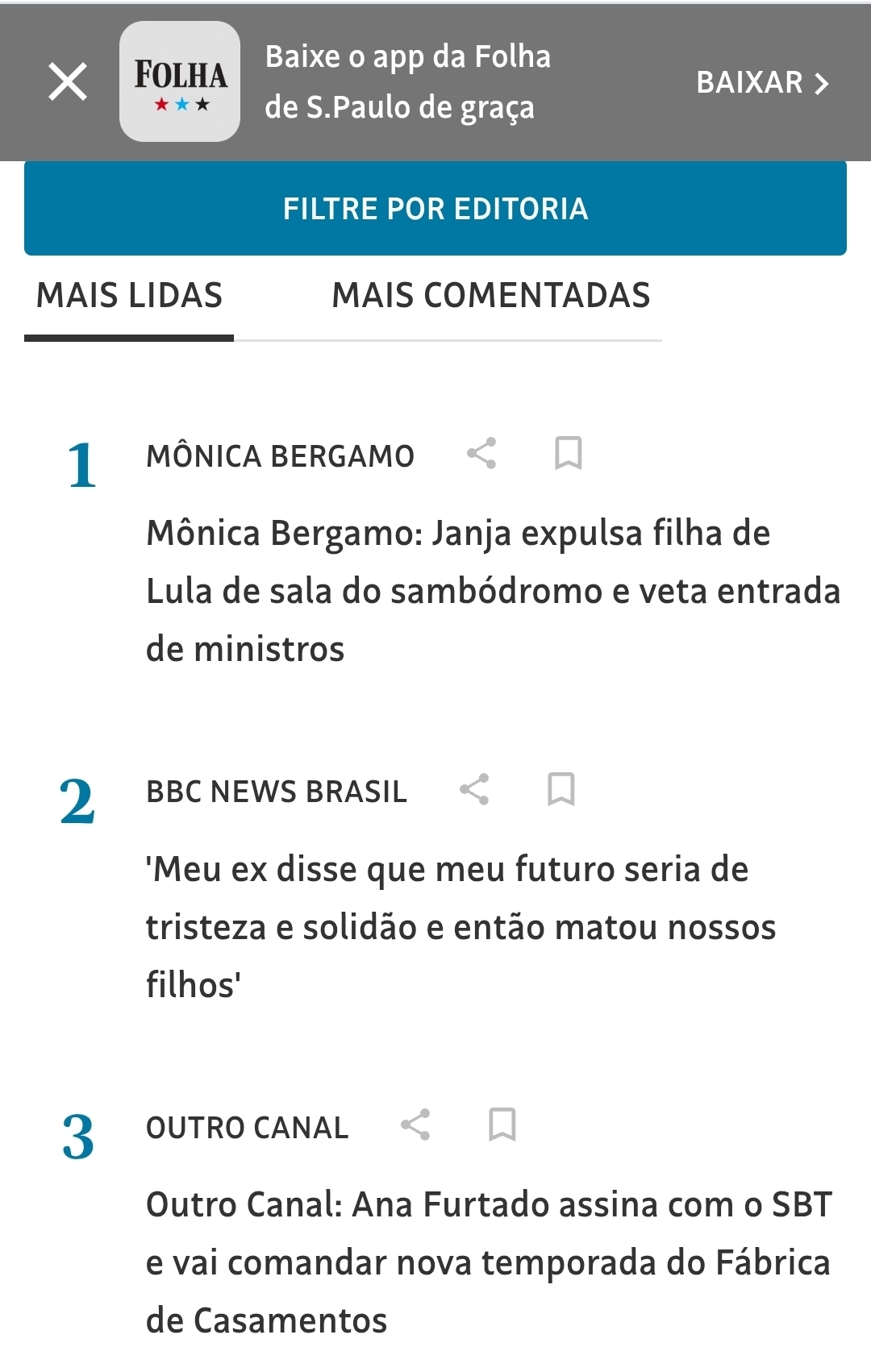The height and width of the screenshot is (1372, 871).
Task: Switch to the Mais Comentadas tab
Action: point(490,296)
